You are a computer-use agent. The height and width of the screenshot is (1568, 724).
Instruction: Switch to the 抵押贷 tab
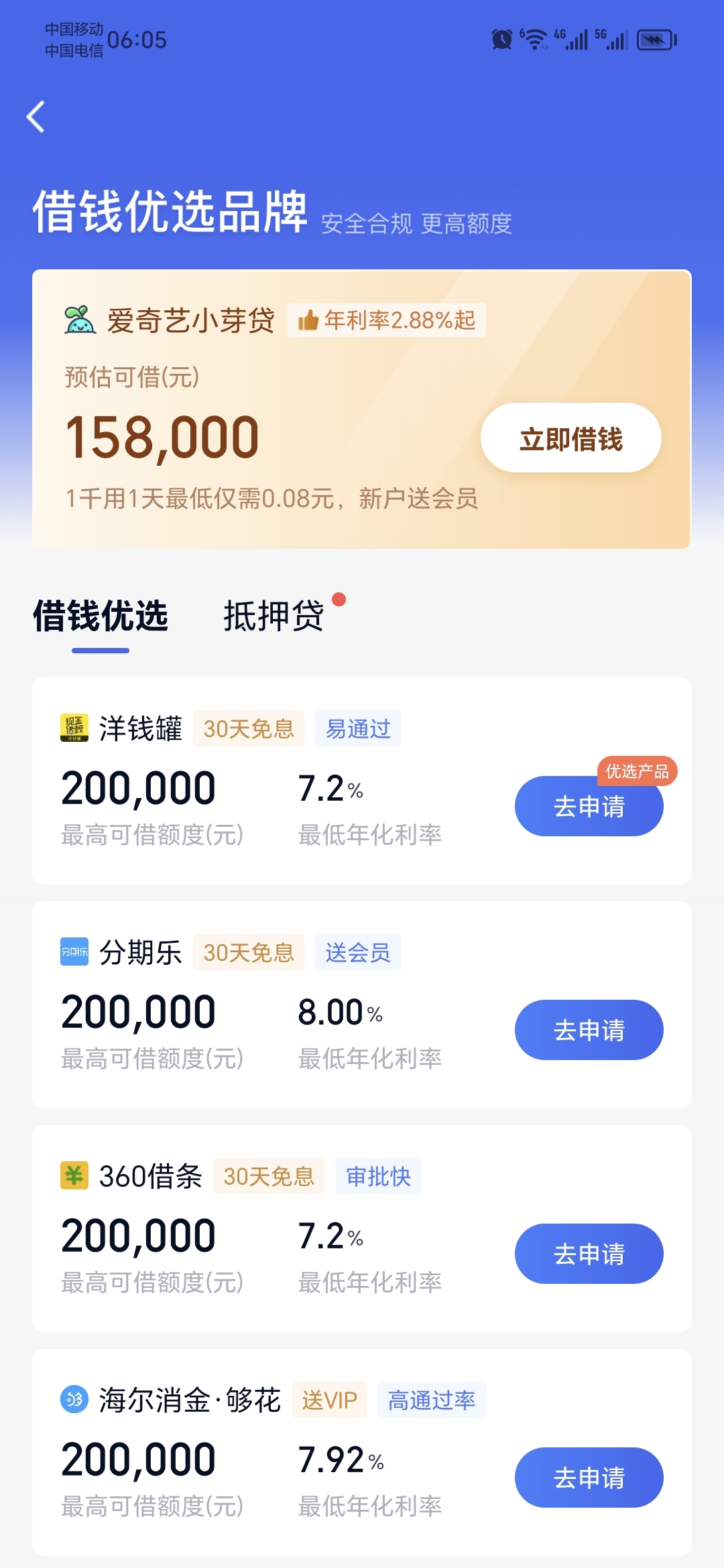coord(274,616)
